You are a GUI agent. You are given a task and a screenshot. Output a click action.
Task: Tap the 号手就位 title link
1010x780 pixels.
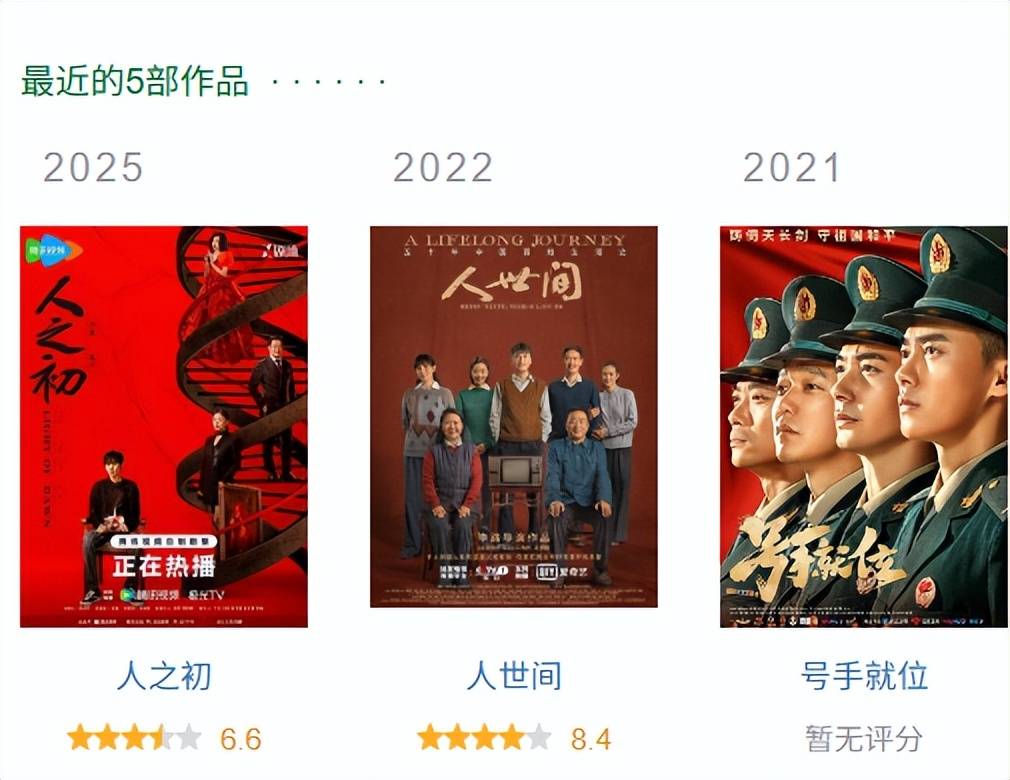point(863,677)
